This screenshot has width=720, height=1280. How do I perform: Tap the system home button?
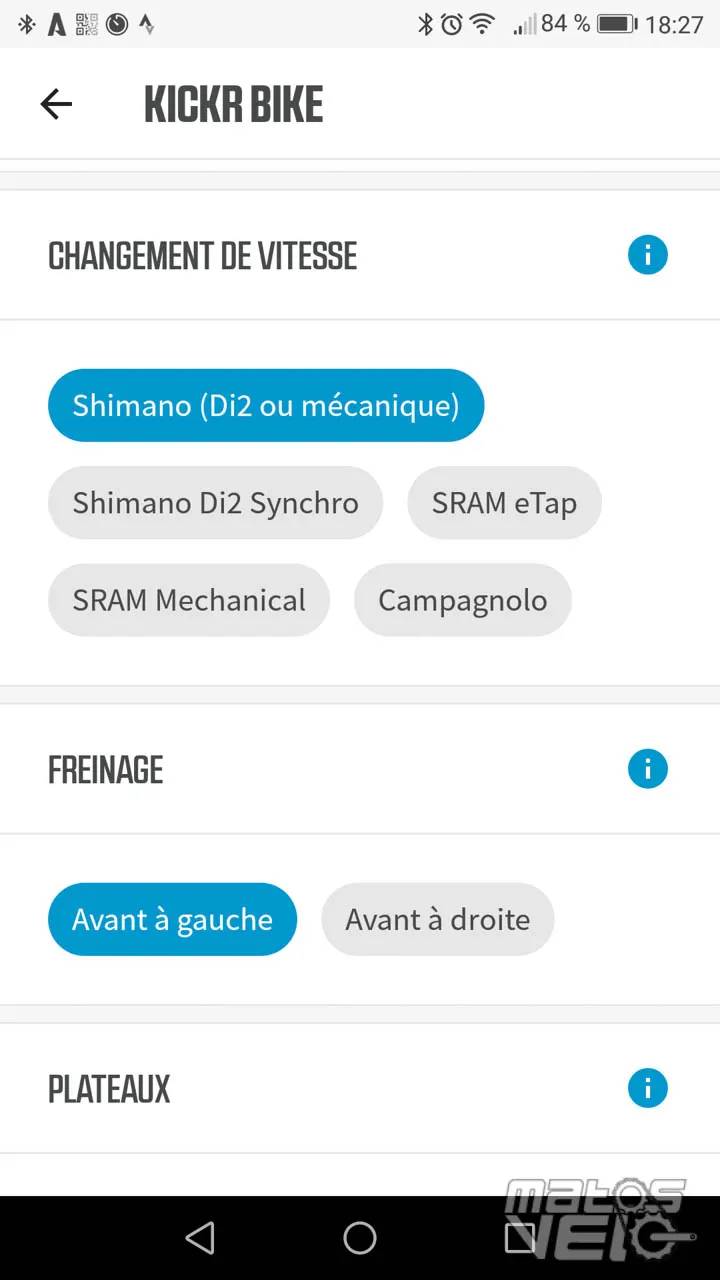point(360,1238)
